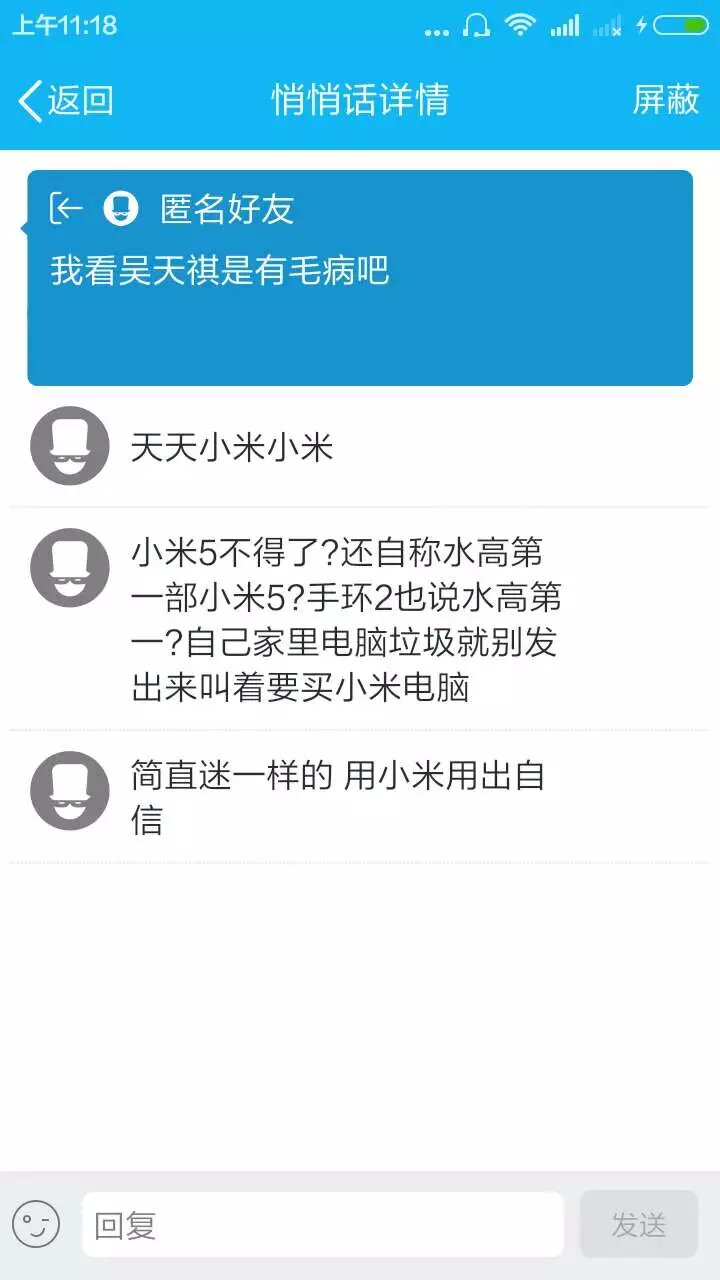Tap the 发送 send button
720x1280 pixels.
[x=638, y=1224]
